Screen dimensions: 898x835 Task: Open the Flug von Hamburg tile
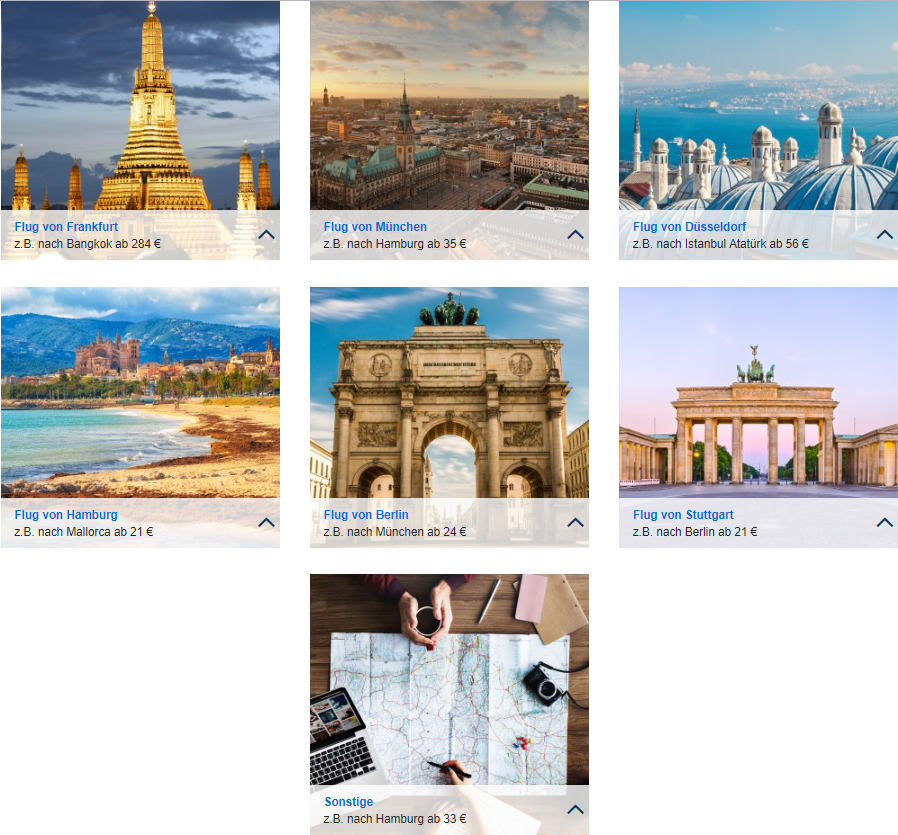click(x=140, y=395)
